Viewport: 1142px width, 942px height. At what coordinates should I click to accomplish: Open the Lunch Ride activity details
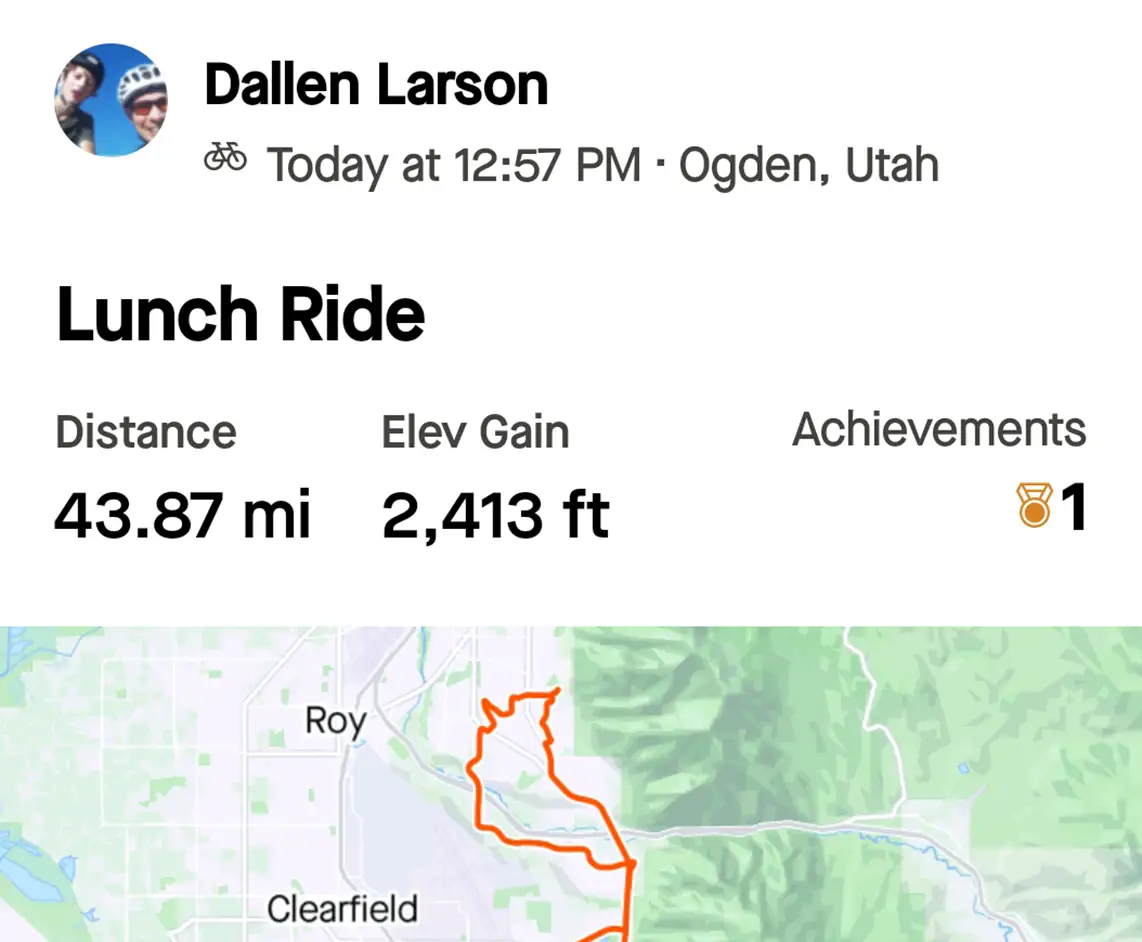(x=241, y=314)
